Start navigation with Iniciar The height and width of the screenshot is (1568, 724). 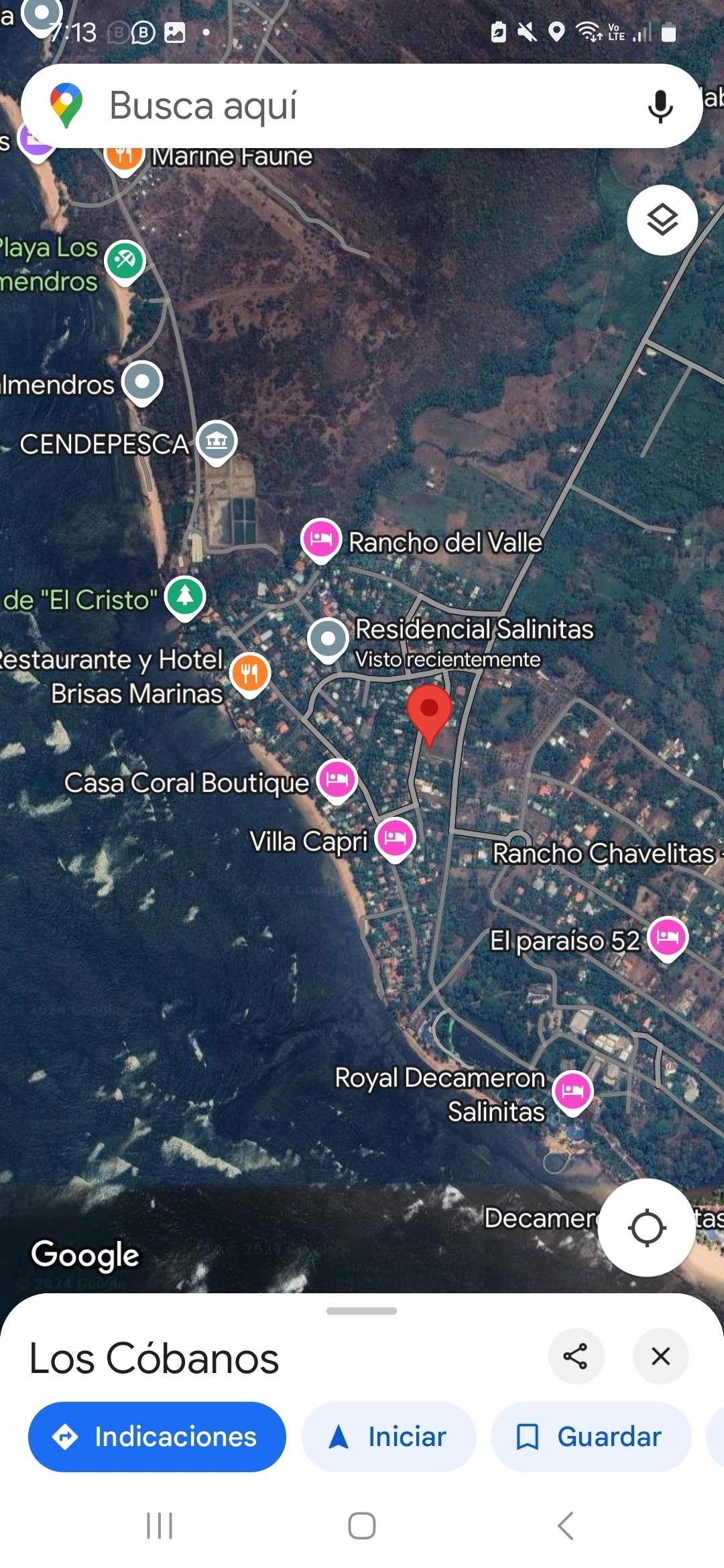point(389,1437)
